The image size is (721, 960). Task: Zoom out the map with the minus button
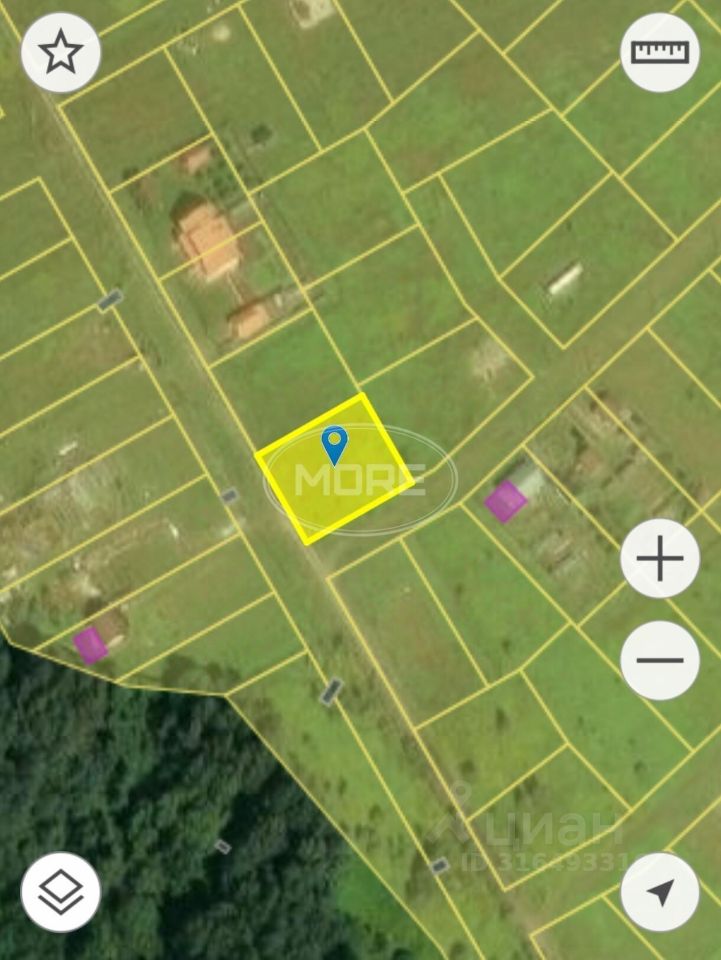coord(660,660)
